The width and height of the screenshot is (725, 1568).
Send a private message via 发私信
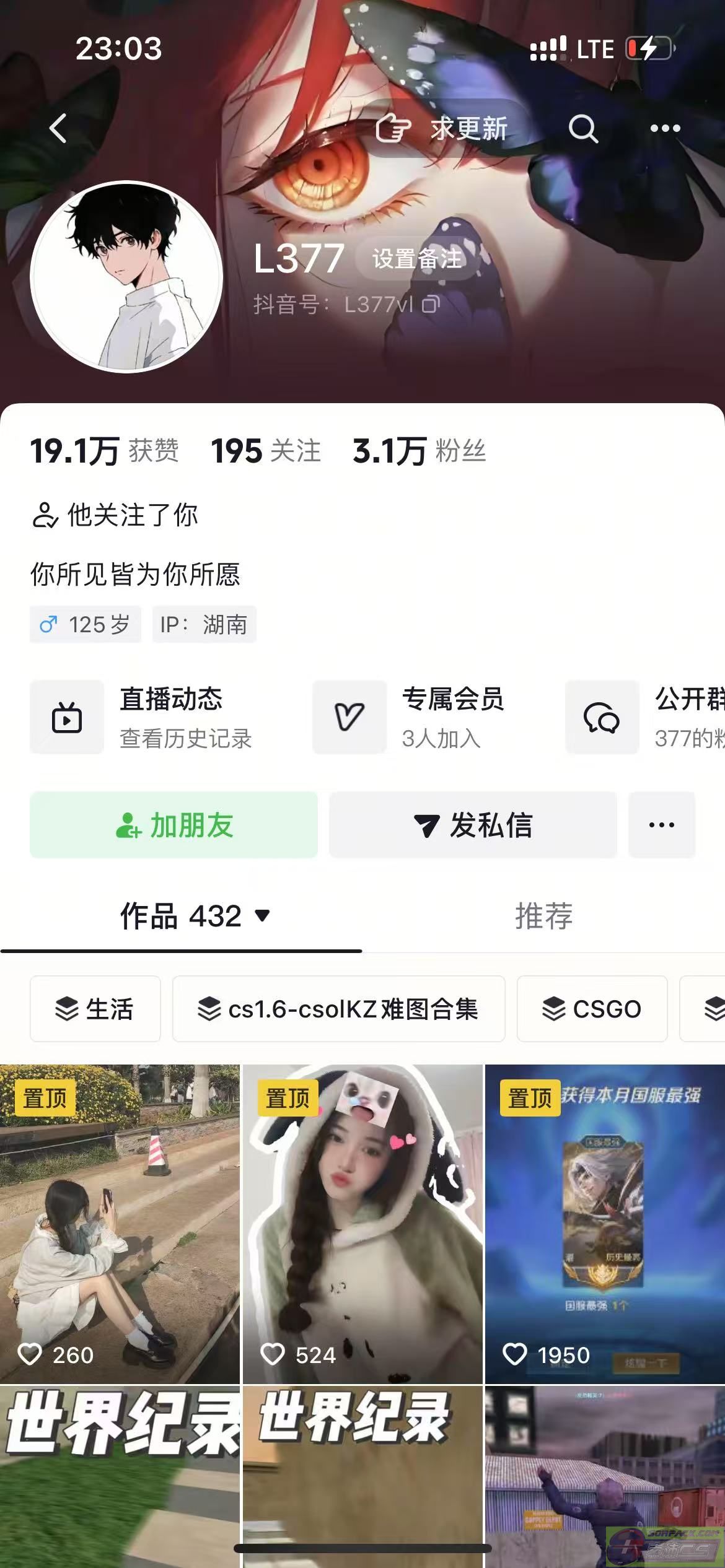point(473,825)
